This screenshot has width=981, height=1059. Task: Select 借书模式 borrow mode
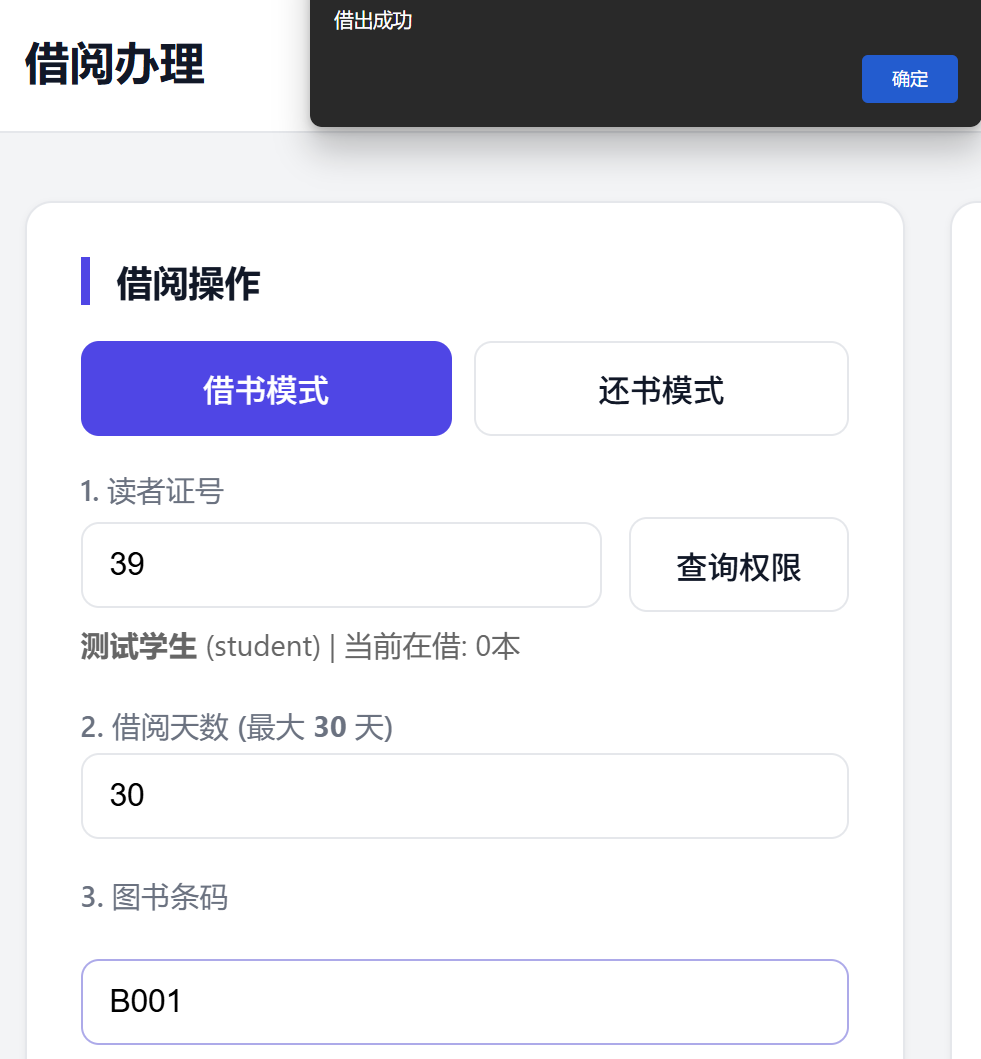[266, 389]
